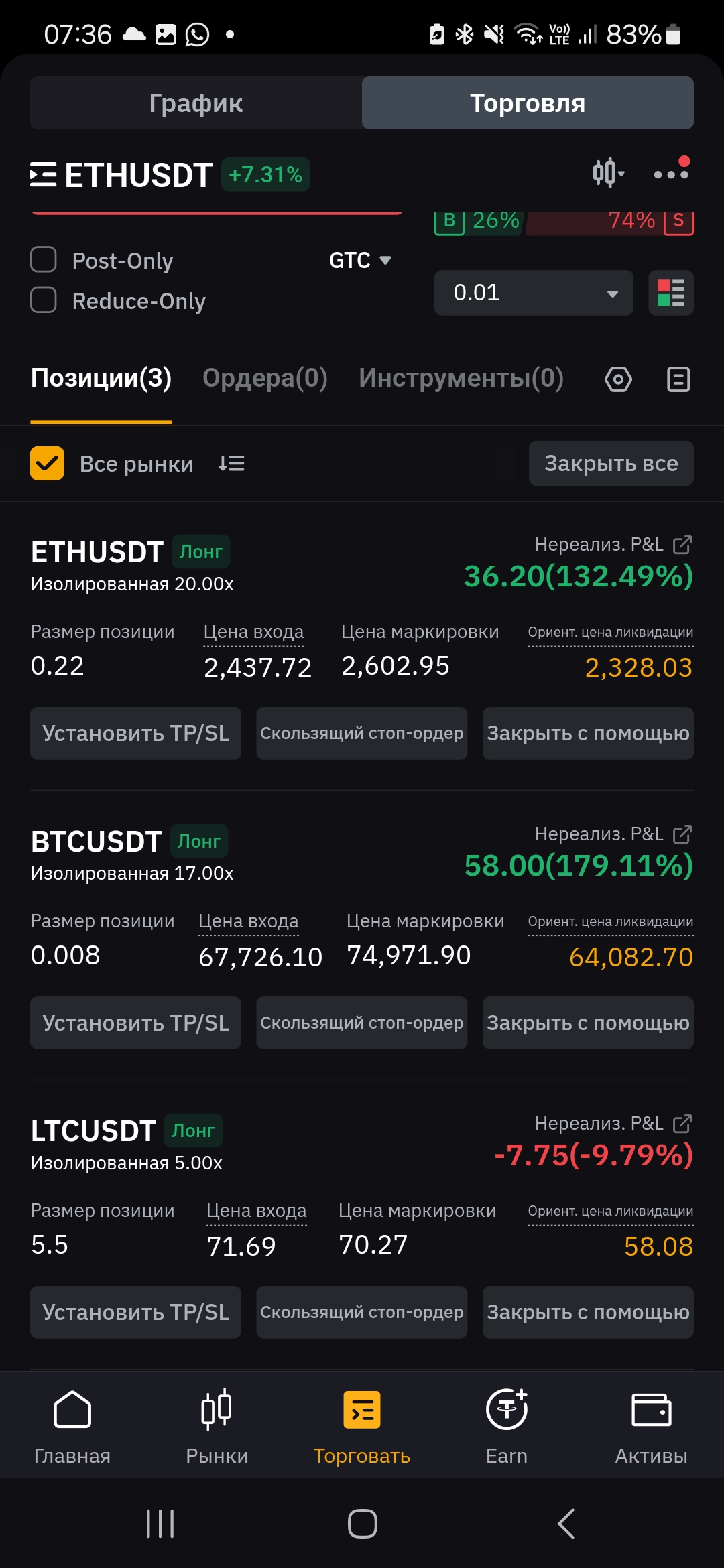Share the BTCUSDT unrealized P&L
This screenshot has width=724, height=1568.
point(682,834)
